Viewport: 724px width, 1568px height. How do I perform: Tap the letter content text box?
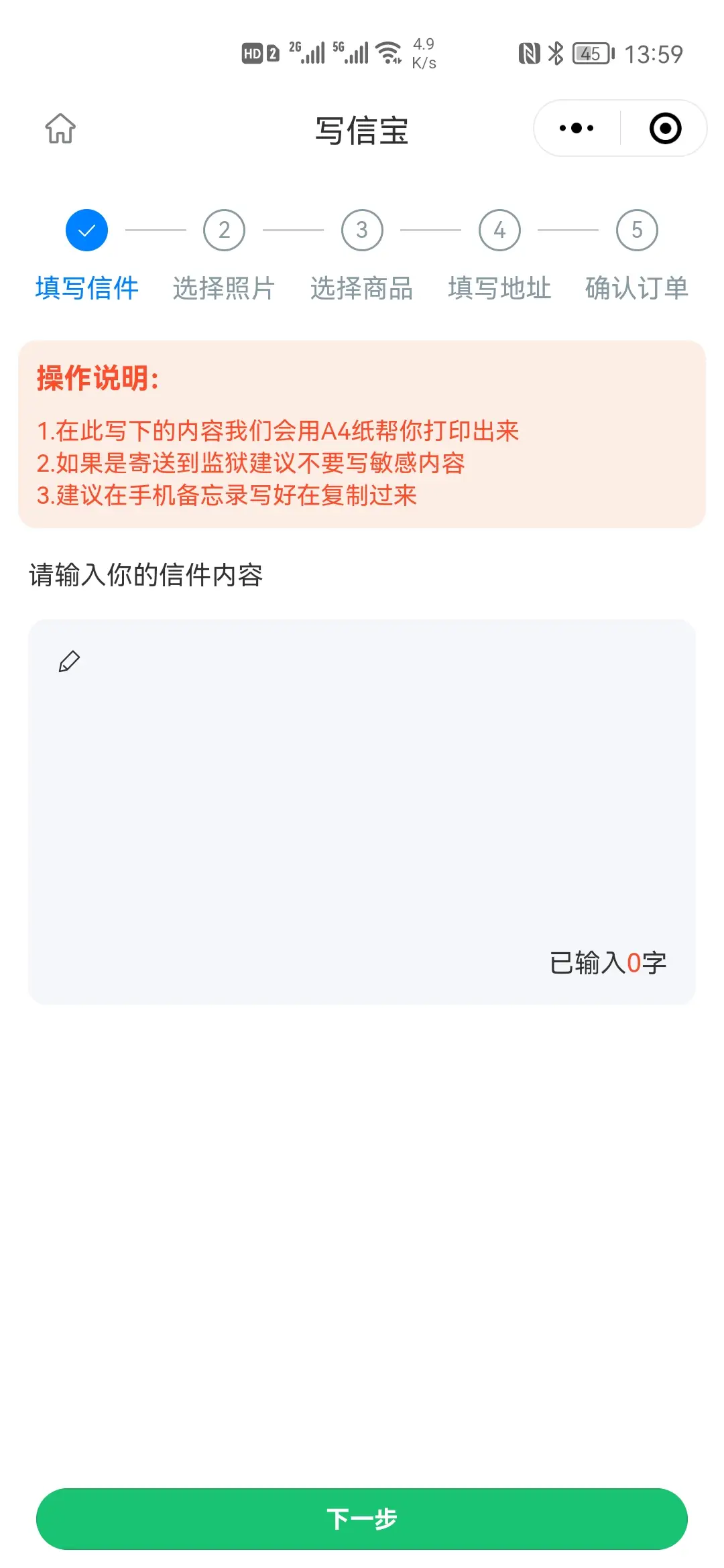pos(362,811)
